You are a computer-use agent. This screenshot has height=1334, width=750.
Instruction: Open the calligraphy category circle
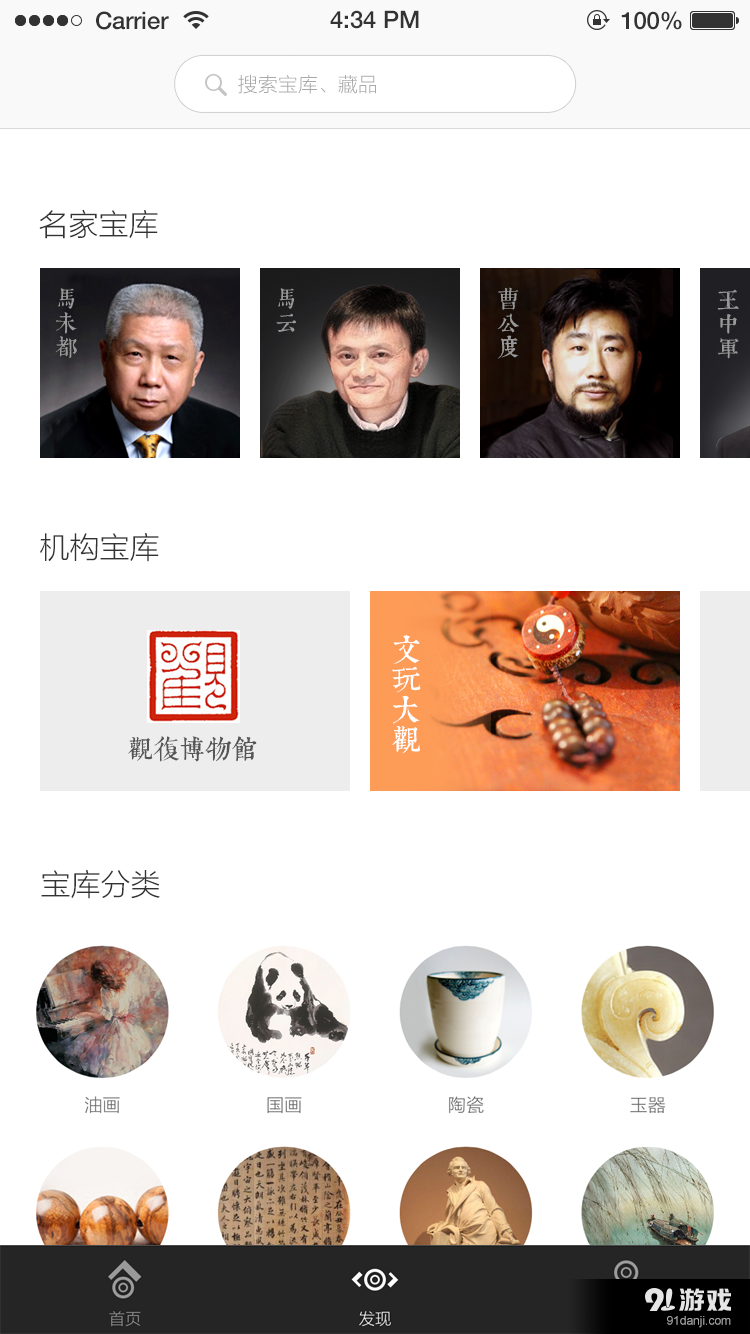click(284, 1198)
